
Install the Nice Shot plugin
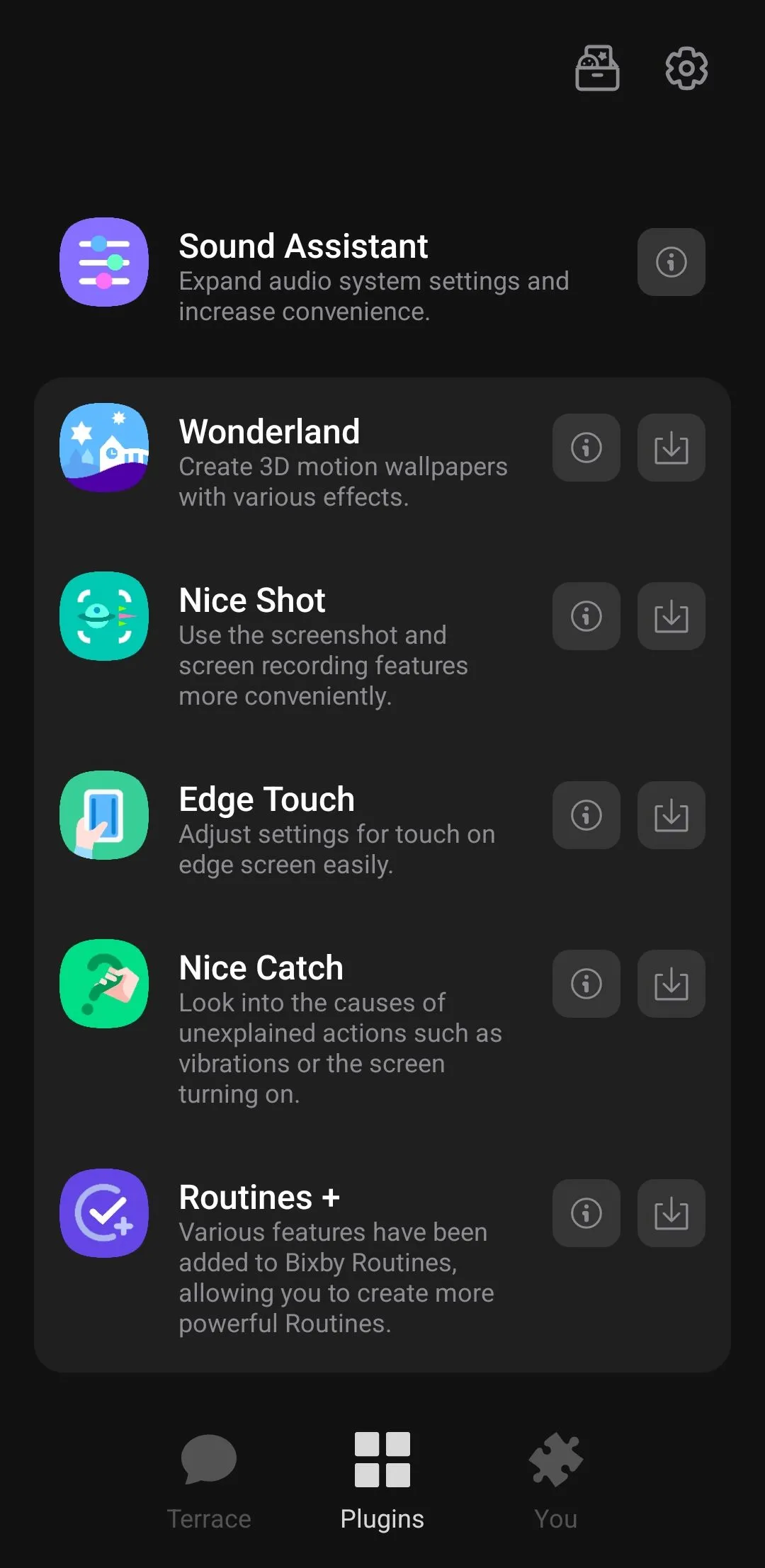tap(671, 616)
